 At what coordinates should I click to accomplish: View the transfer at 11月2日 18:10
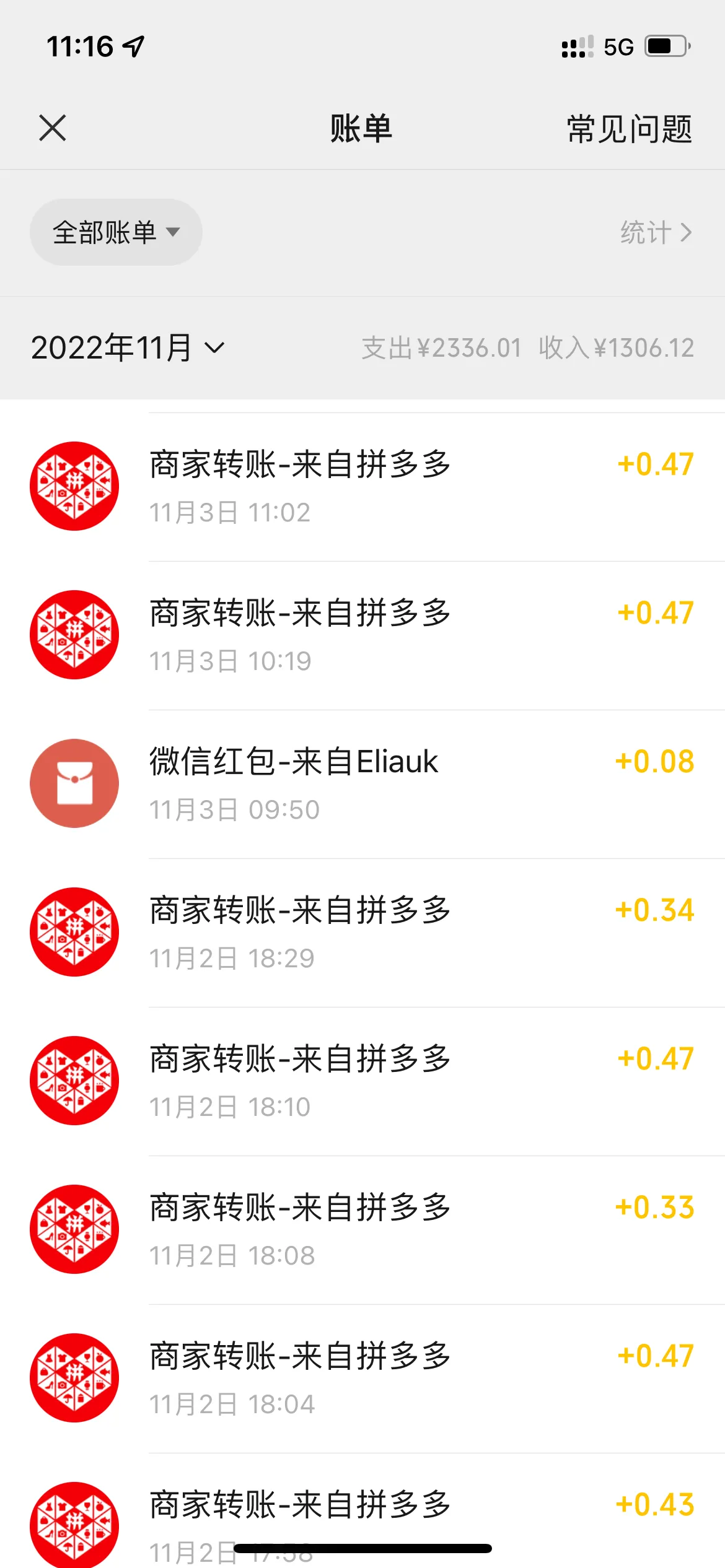coord(362,1081)
